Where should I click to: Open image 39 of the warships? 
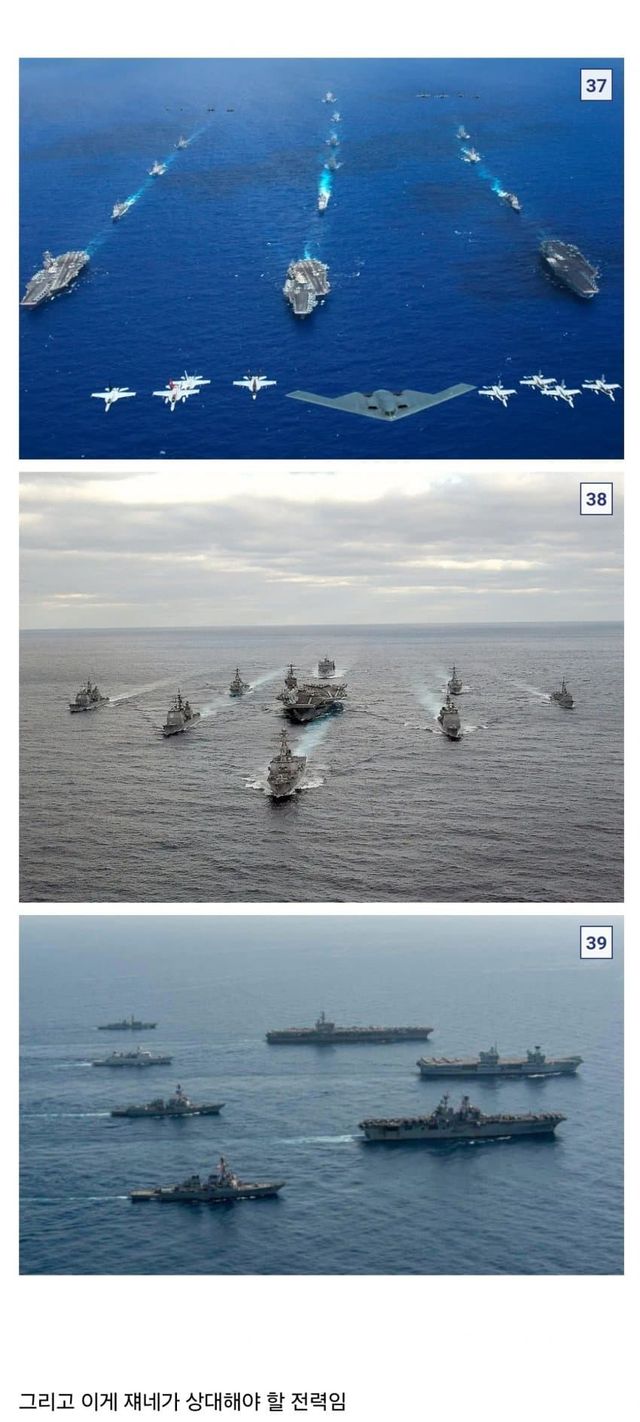point(321,1095)
